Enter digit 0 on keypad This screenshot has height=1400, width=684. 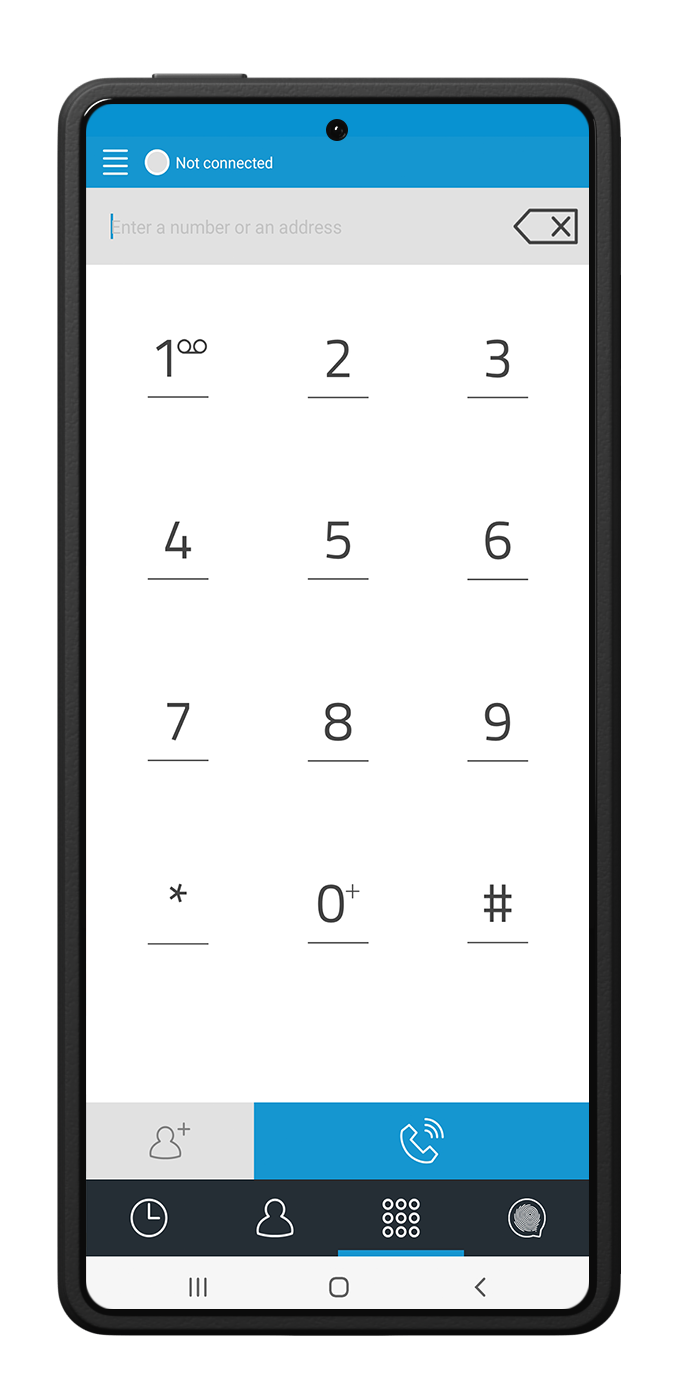point(338,905)
